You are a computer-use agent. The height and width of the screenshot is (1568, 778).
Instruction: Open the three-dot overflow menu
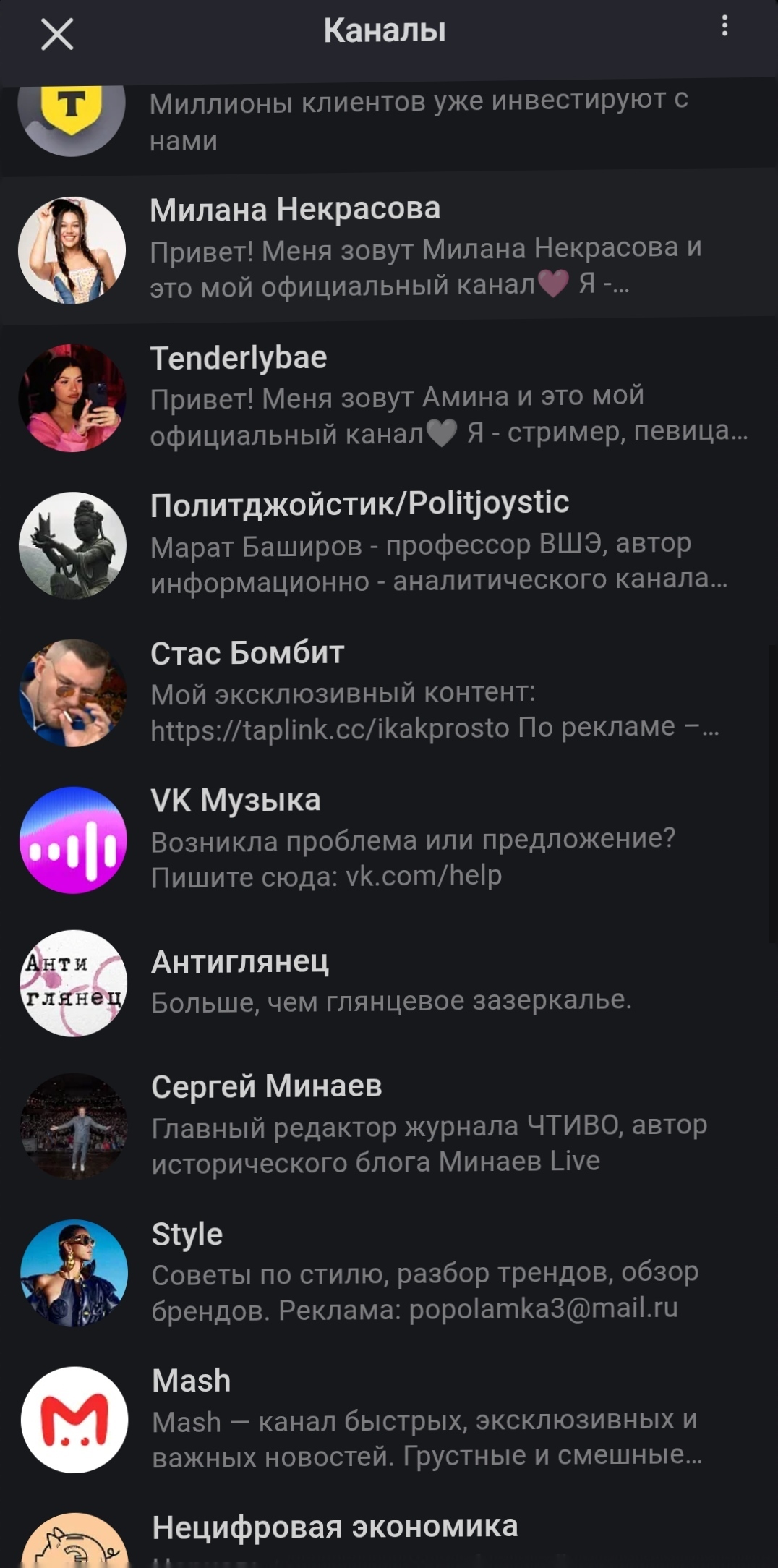(x=724, y=27)
